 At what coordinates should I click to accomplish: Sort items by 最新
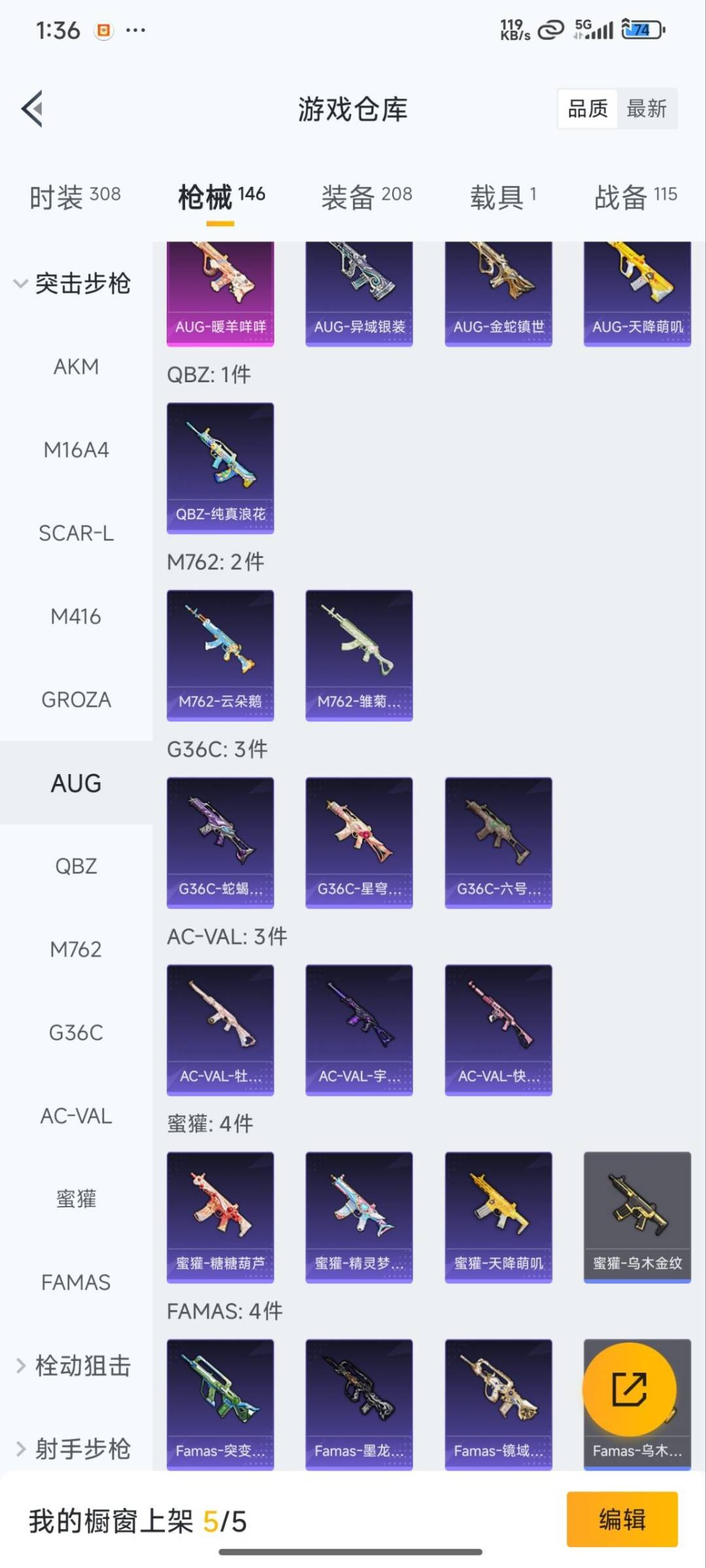647,108
